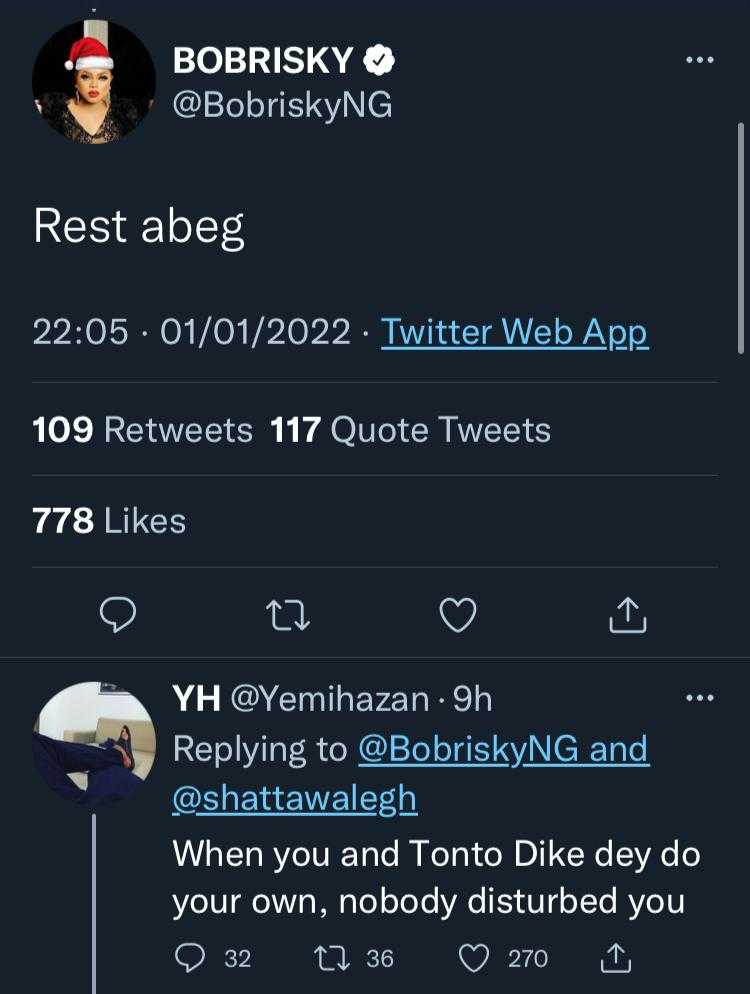
Task: Reply to Yemihazan's comment via comment icon
Action: [191, 958]
